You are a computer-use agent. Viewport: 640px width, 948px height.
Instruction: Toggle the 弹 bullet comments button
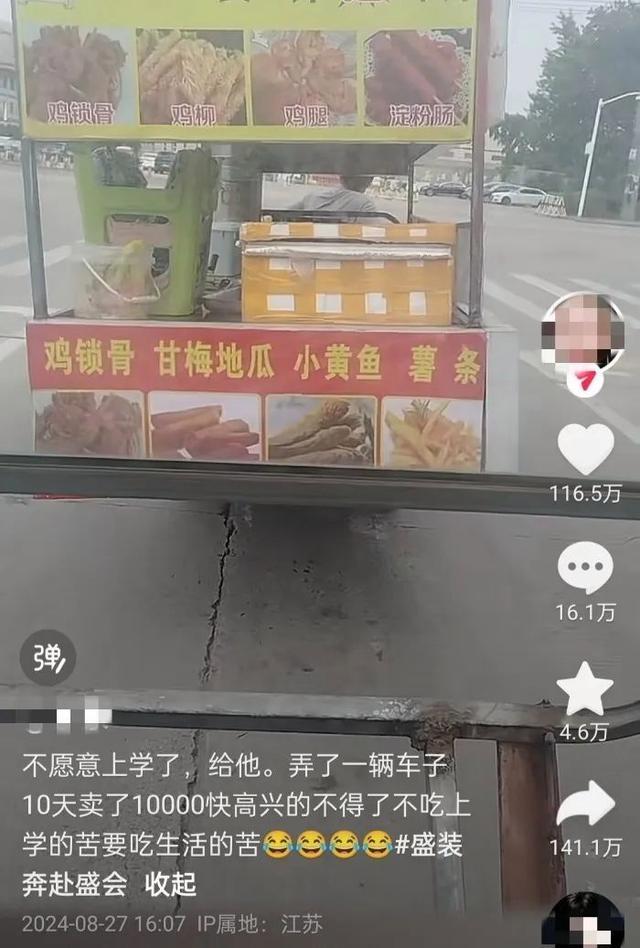coord(48,658)
